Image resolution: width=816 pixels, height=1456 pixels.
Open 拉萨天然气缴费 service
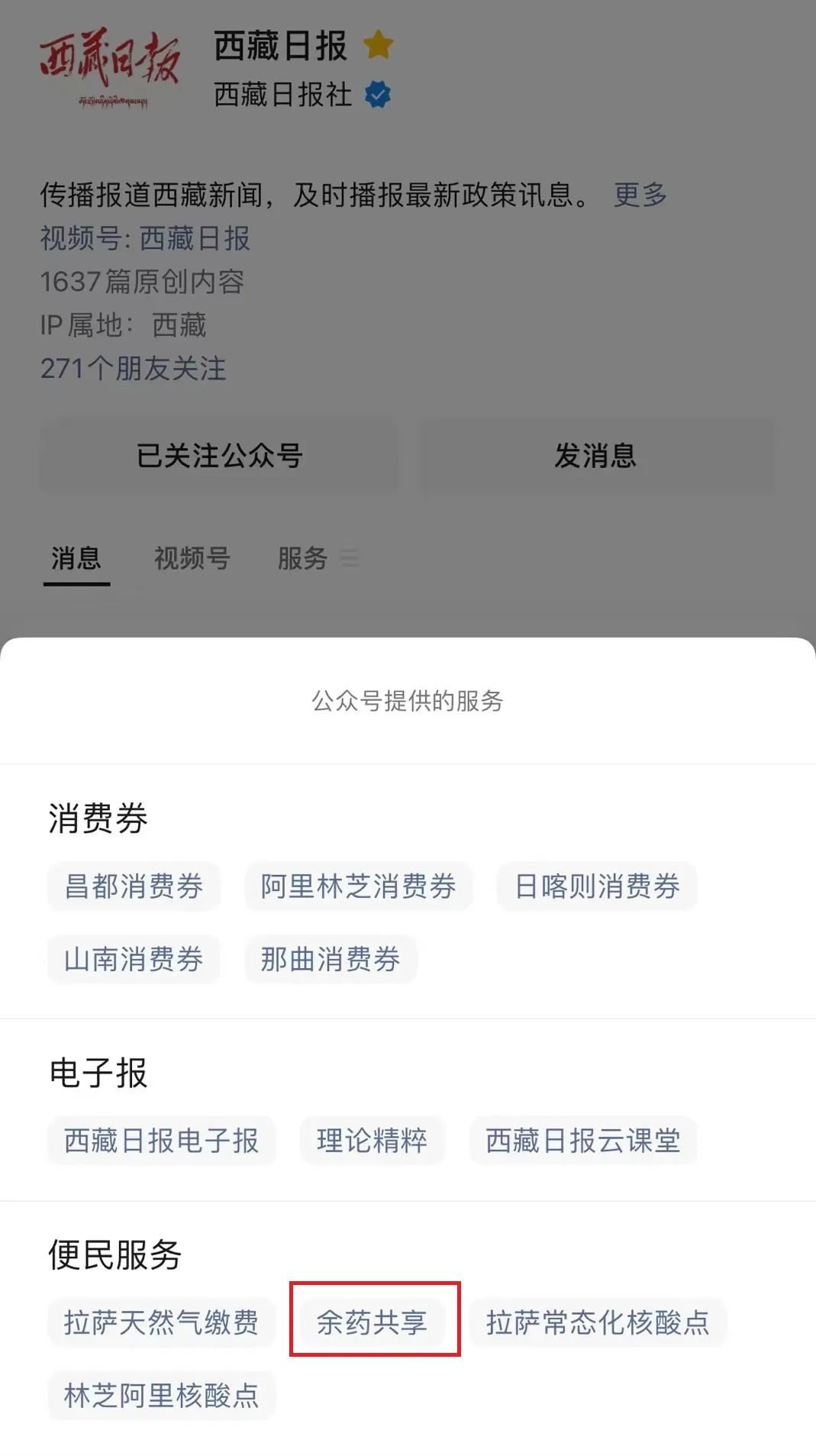click(161, 1322)
